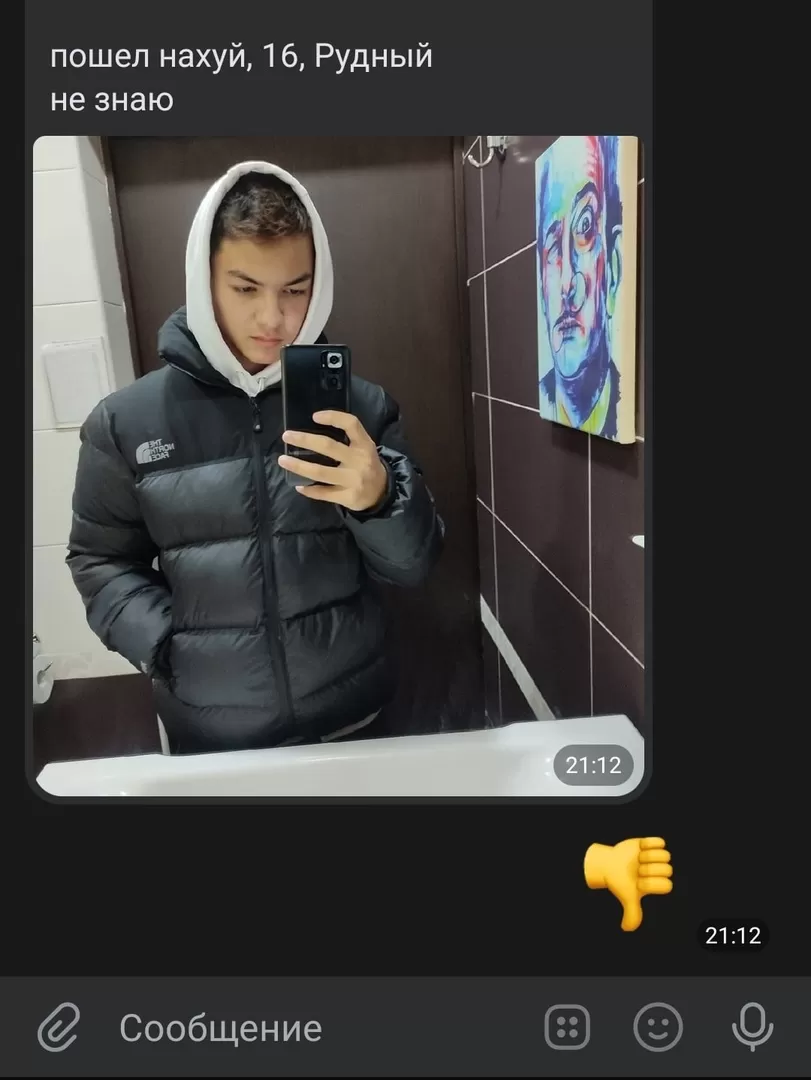The height and width of the screenshot is (1080, 811).
Task: Open the mirror selfie photo message
Action: (338, 466)
